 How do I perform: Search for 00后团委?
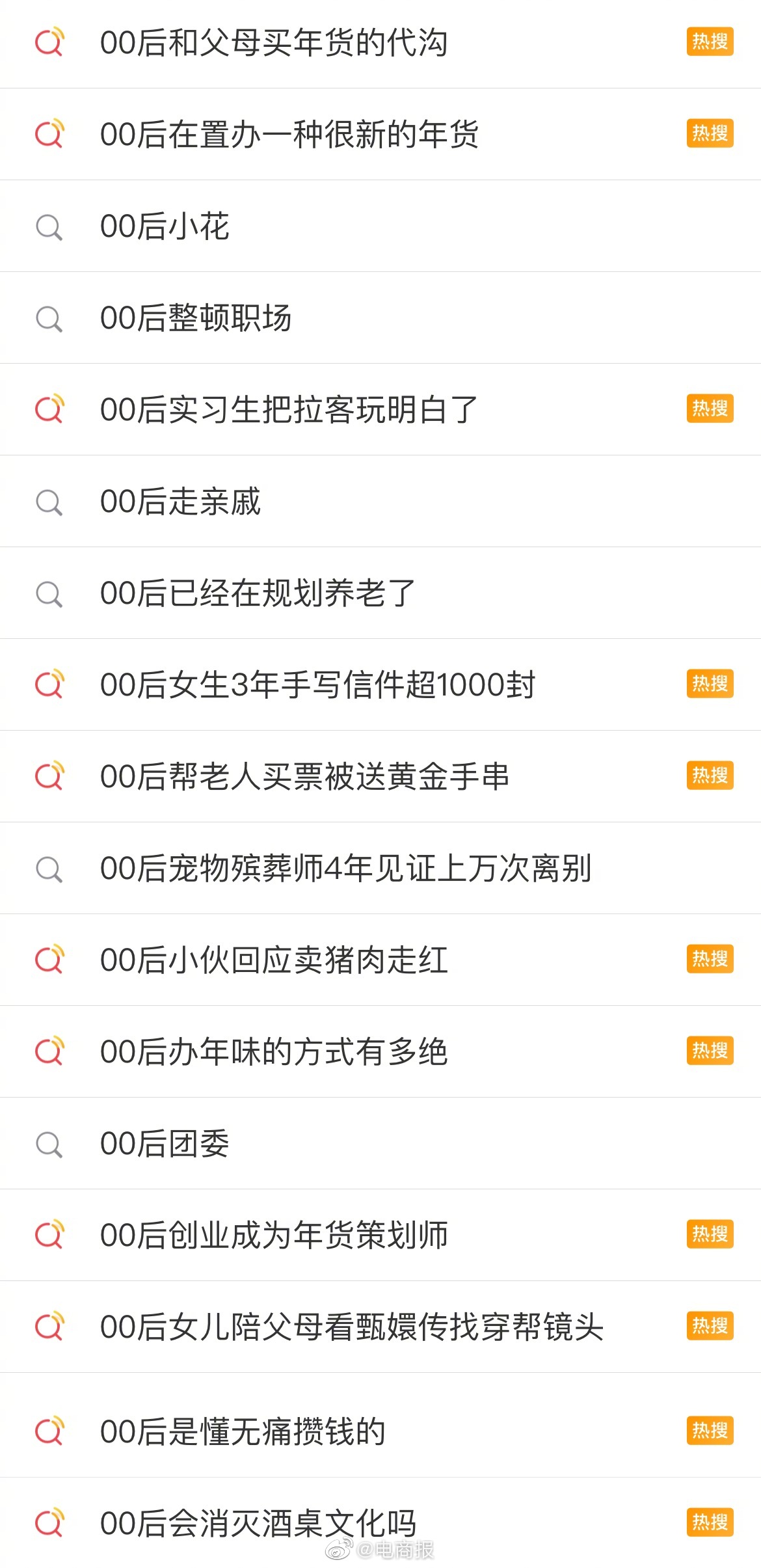pos(165,1144)
